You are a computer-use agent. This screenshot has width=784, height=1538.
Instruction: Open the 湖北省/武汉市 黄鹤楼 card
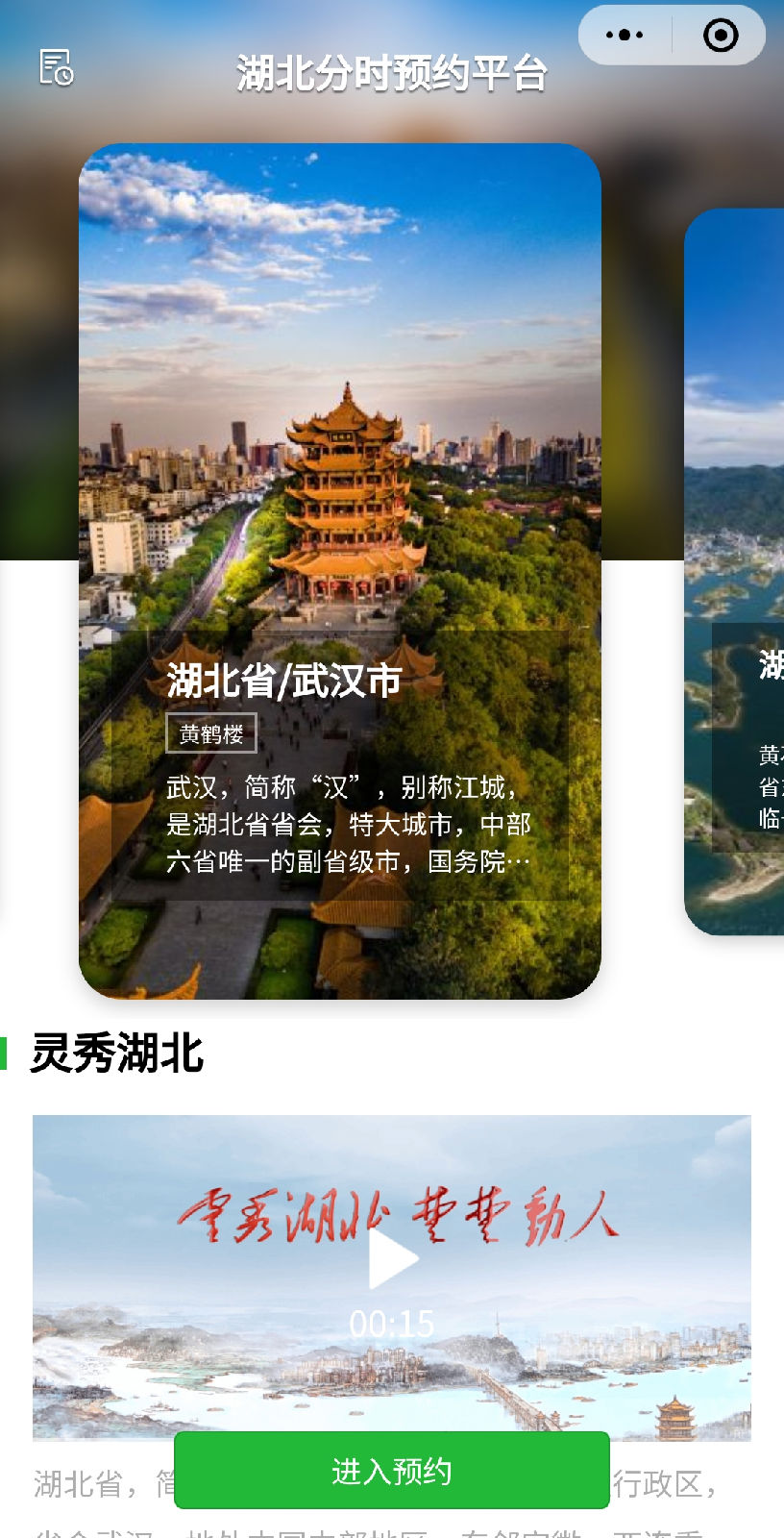point(340,571)
